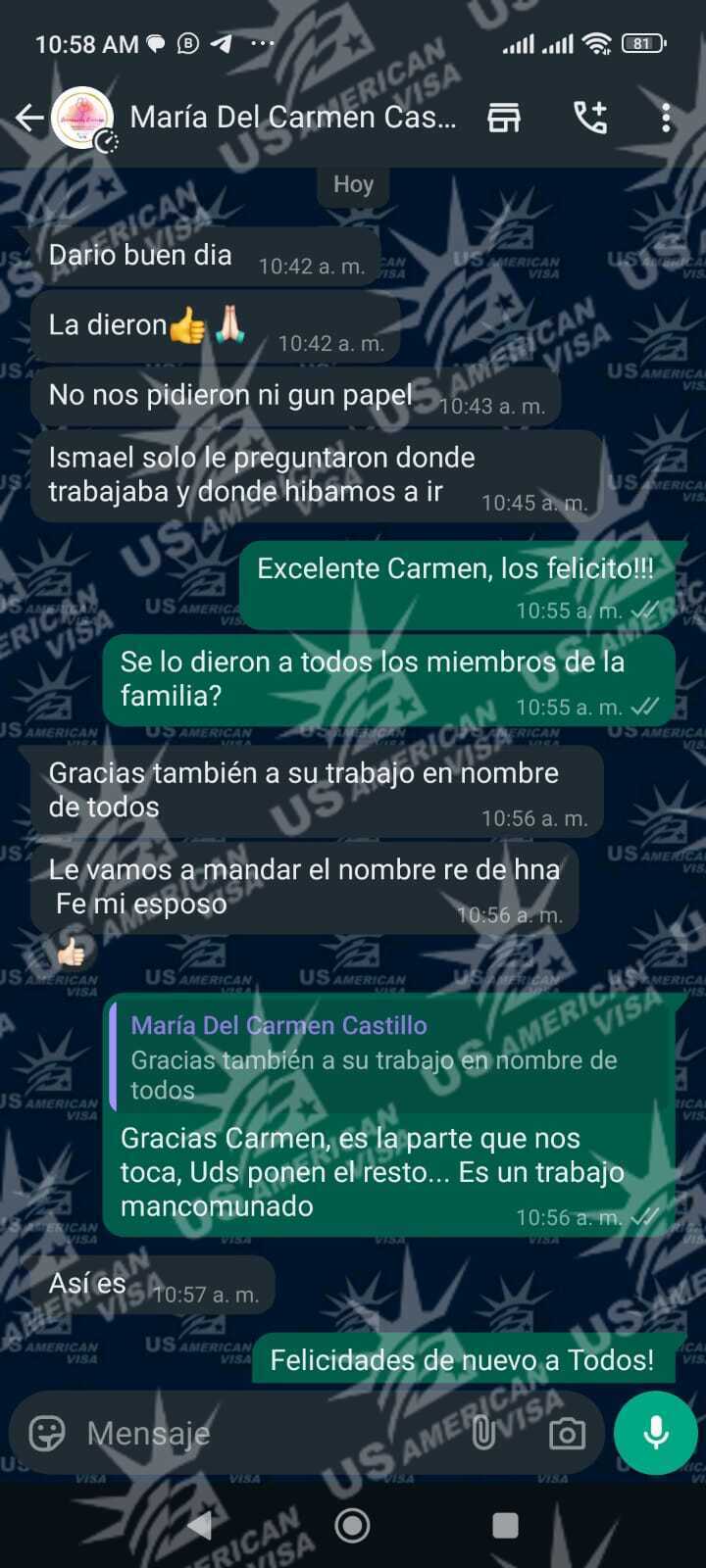Open the camera to send a photo
Viewport: 706px width, 1568px height.
[x=567, y=1434]
